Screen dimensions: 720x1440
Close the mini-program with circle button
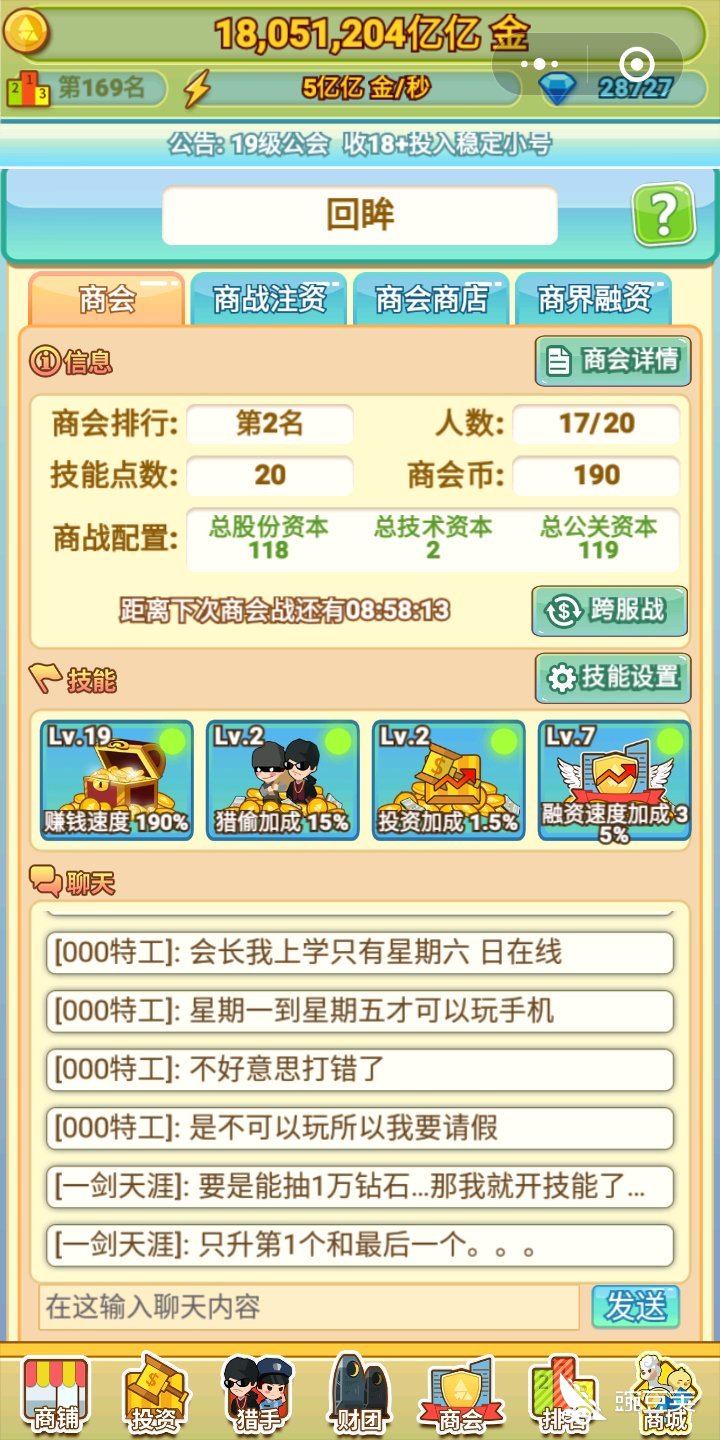point(637,65)
